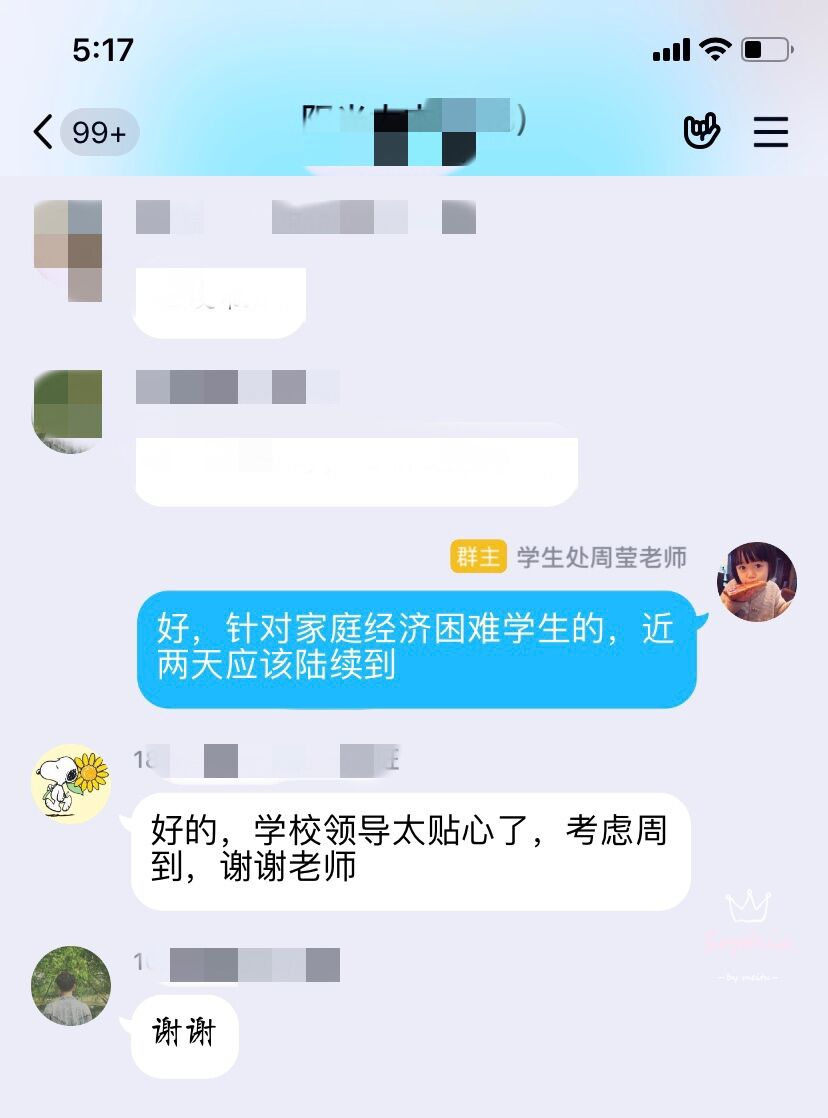Open the hand gesture icon in header
This screenshot has height=1118, width=828.
click(701, 131)
